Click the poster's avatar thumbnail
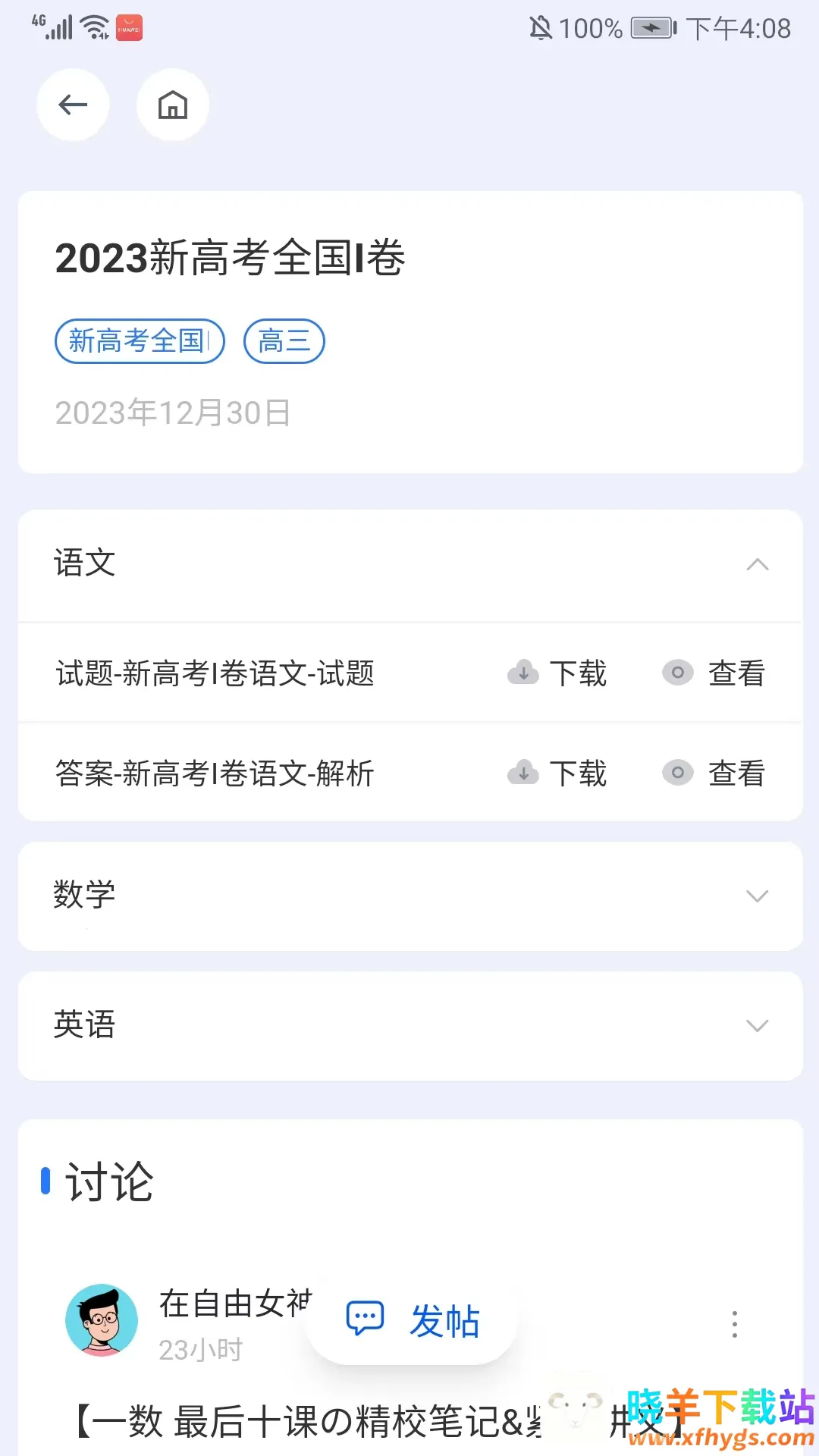The height and width of the screenshot is (1456, 819). coord(102,1319)
